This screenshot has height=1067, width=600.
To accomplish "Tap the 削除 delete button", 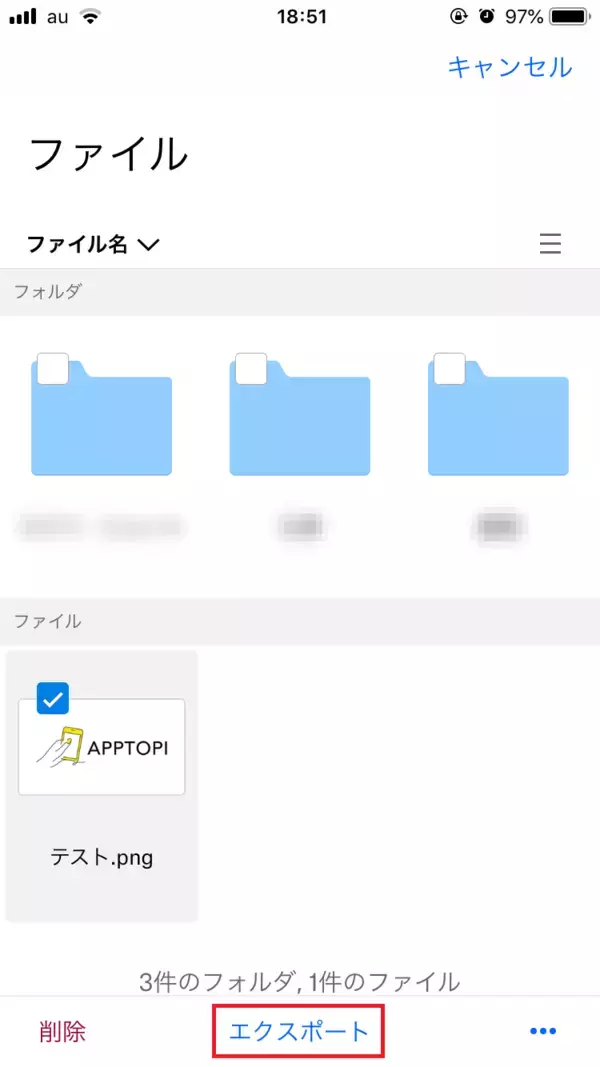I will [x=63, y=1031].
